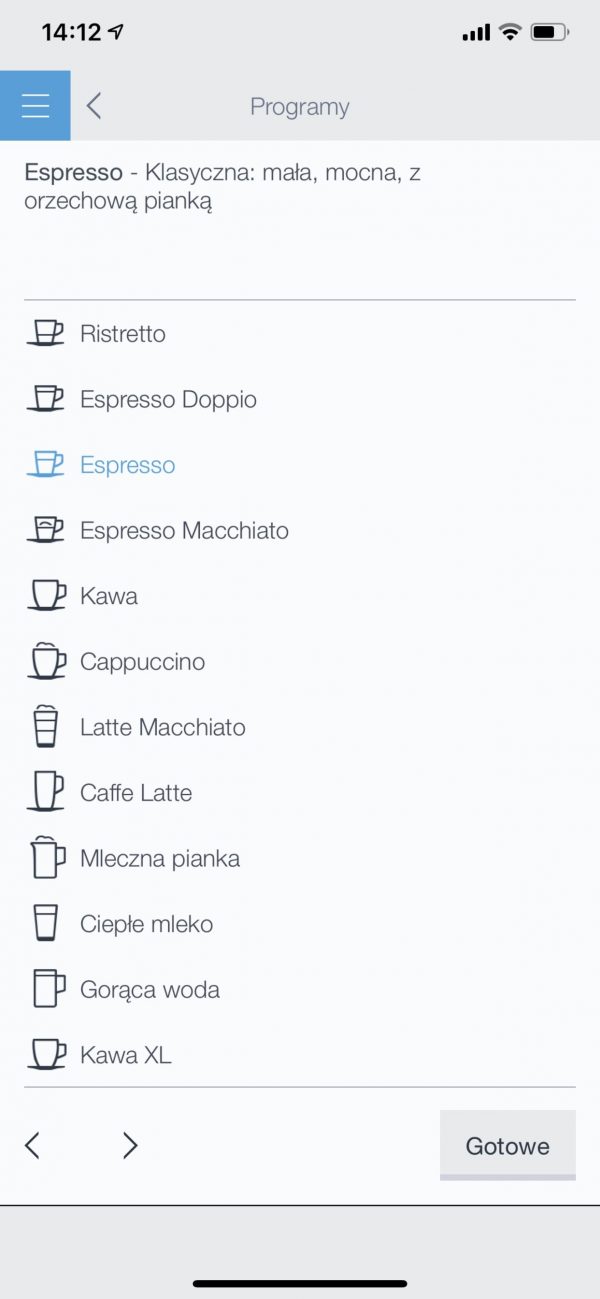Select the Kawa program

[x=300, y=596]
